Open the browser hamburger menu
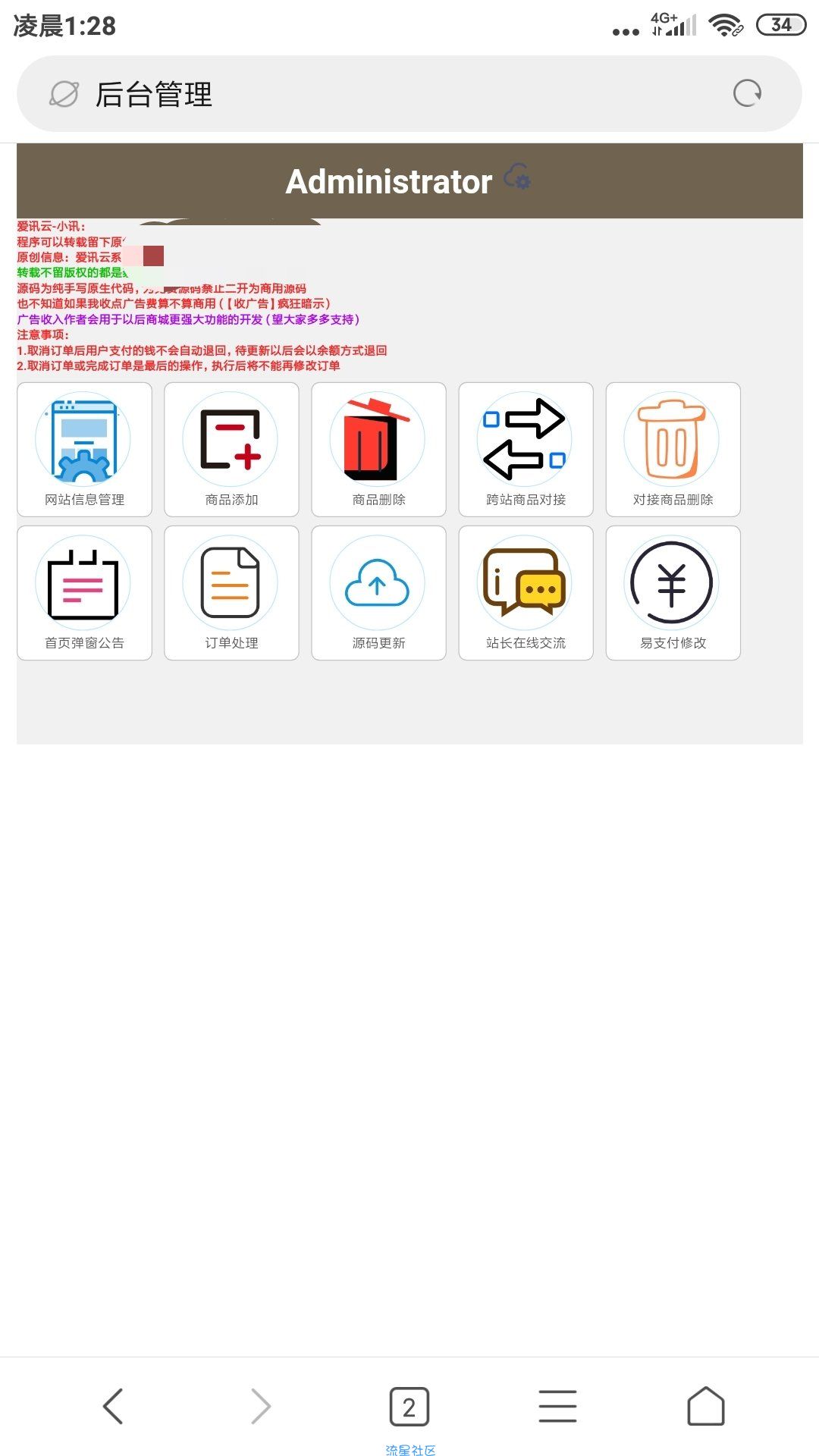This screenshot has height=1456, width=819. 557,1407
